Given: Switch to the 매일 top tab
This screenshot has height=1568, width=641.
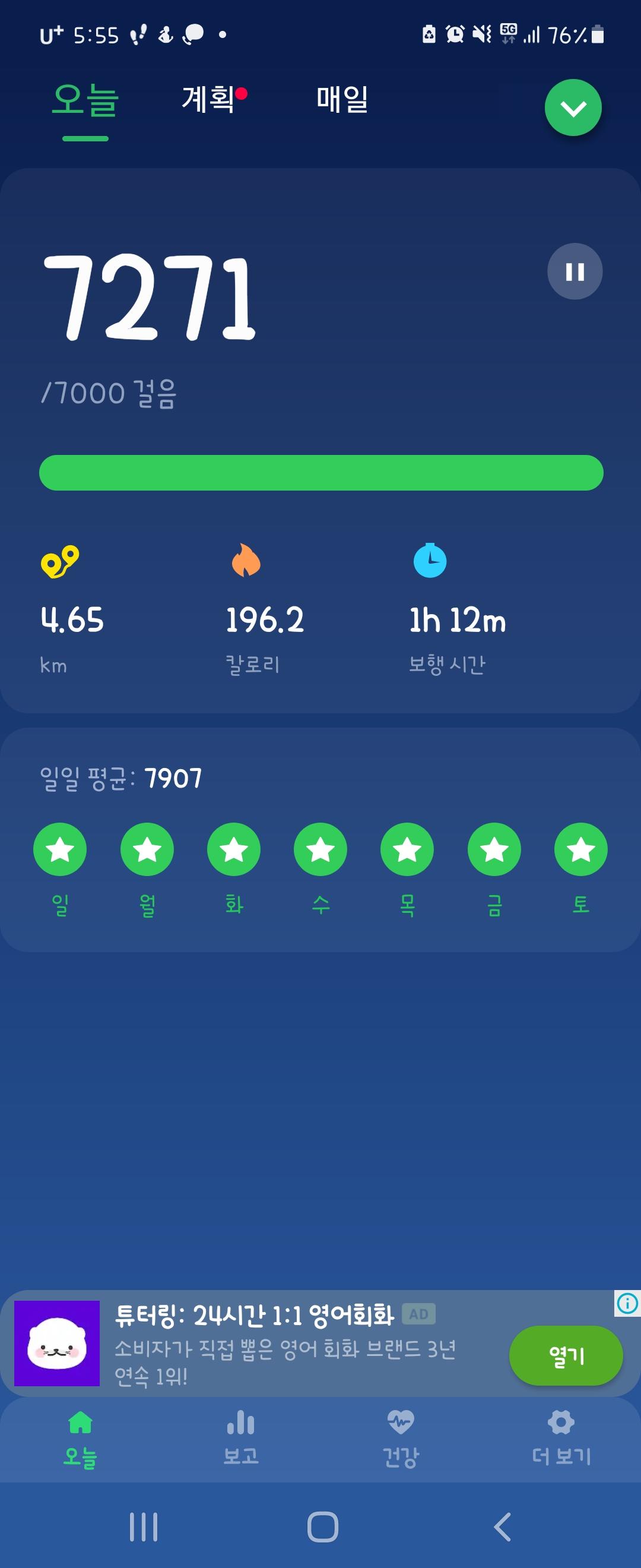Looking at the screenshot, I should 342,99.
